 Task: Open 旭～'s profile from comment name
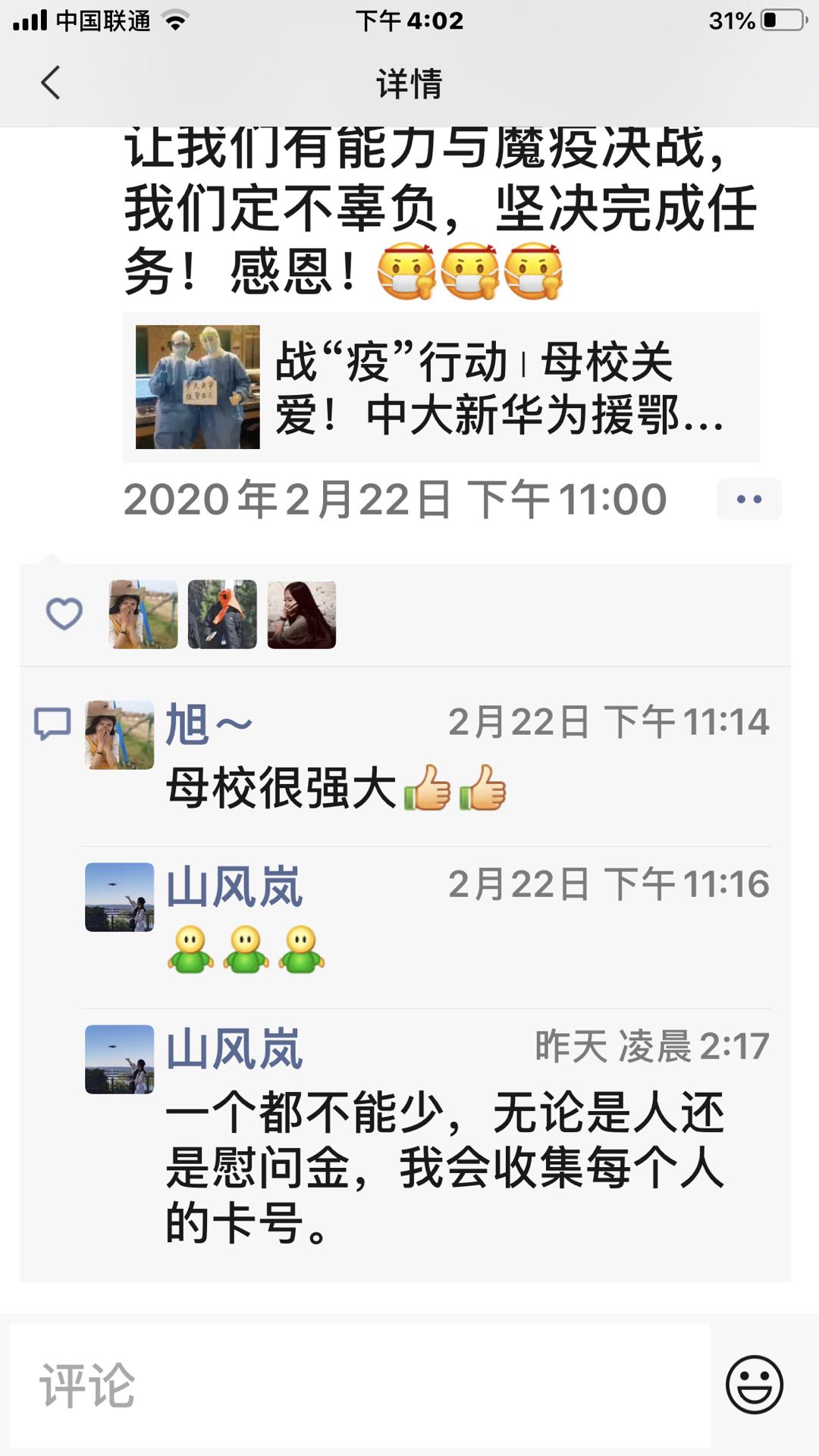[x=208, y=723]
